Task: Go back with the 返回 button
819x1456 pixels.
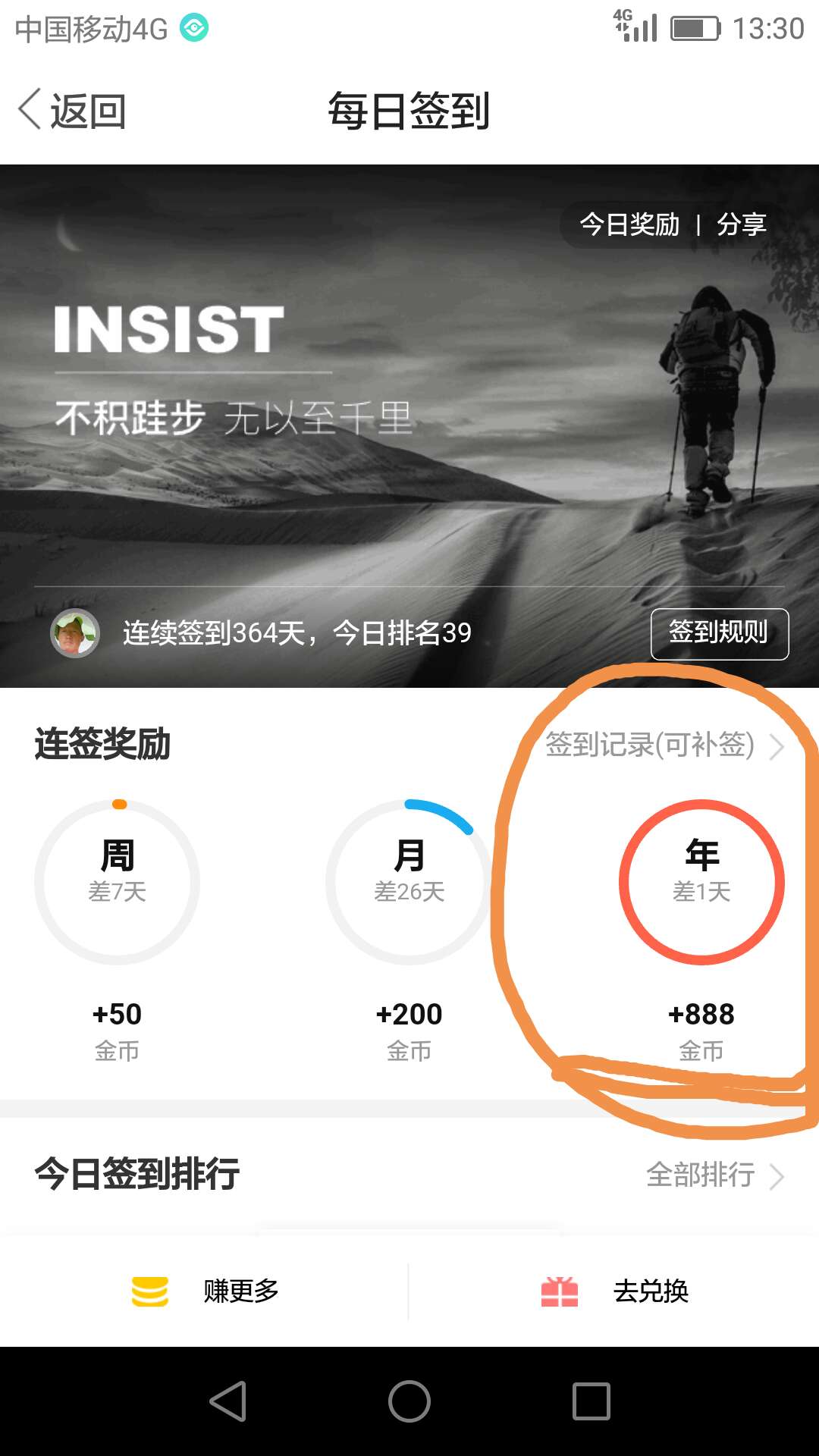Action: click(x=72, y=110)
